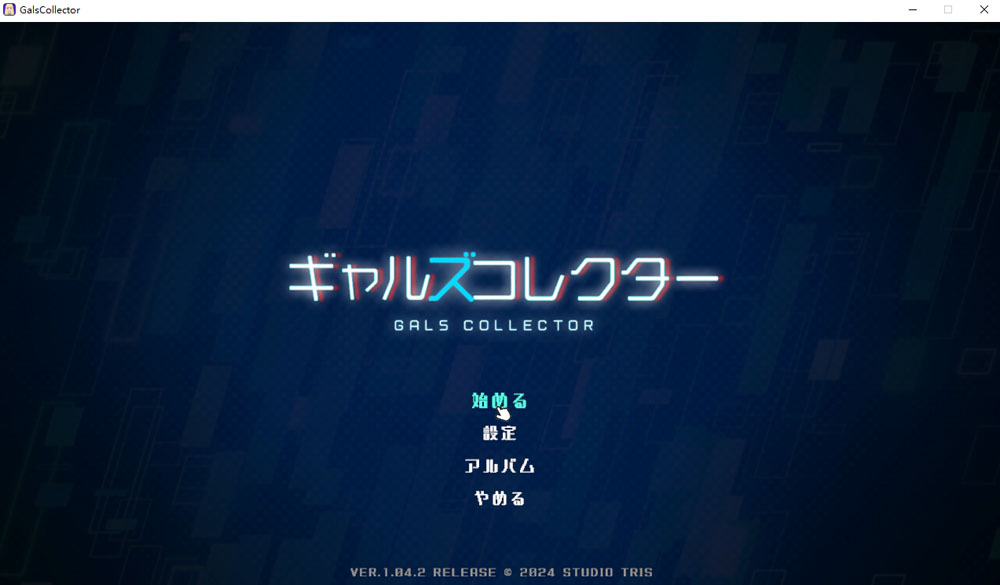Select 始める to start the game
Screen dimensions: 1000x585
pos(499,401)
